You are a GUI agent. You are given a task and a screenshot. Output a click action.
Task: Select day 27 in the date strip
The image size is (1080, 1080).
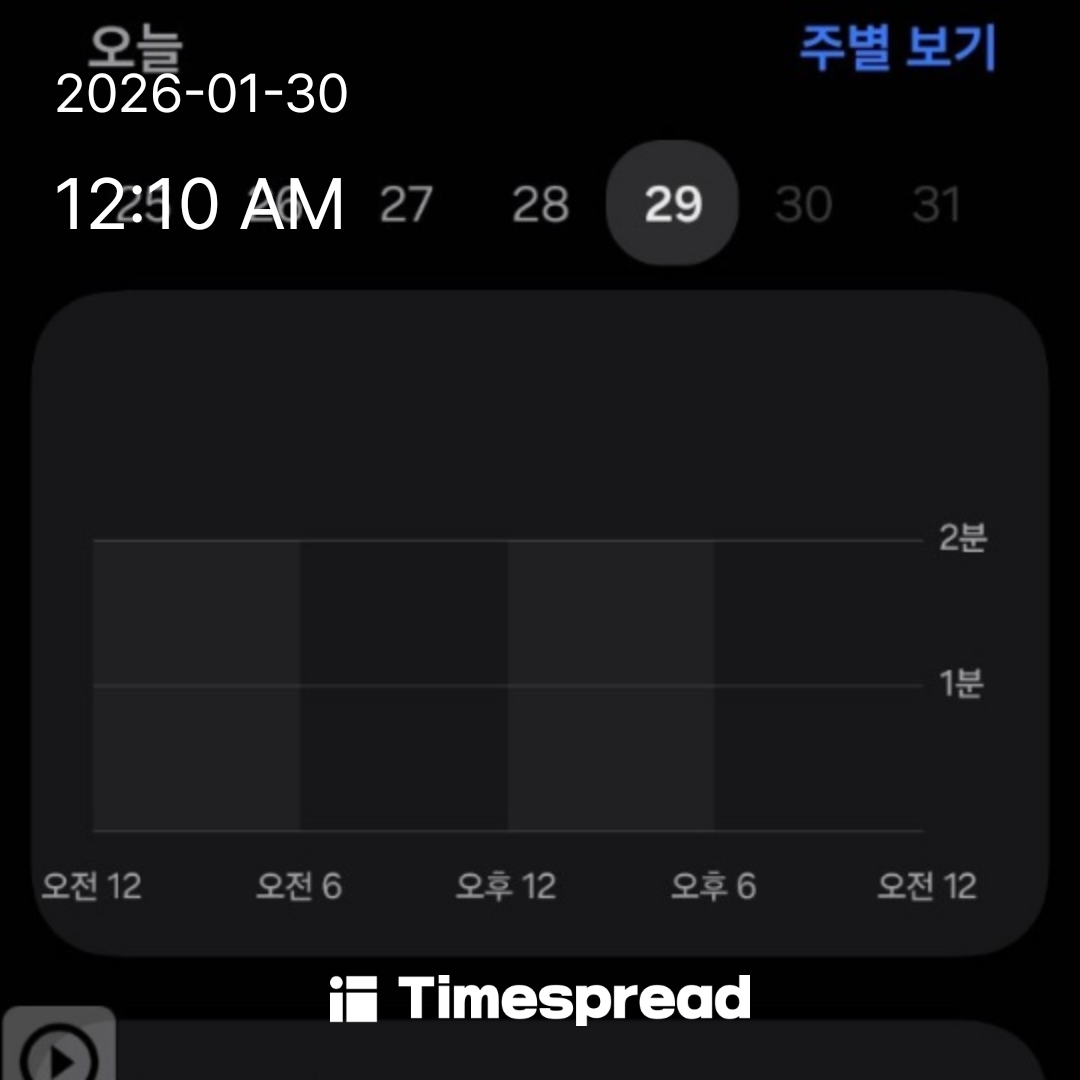406,205
